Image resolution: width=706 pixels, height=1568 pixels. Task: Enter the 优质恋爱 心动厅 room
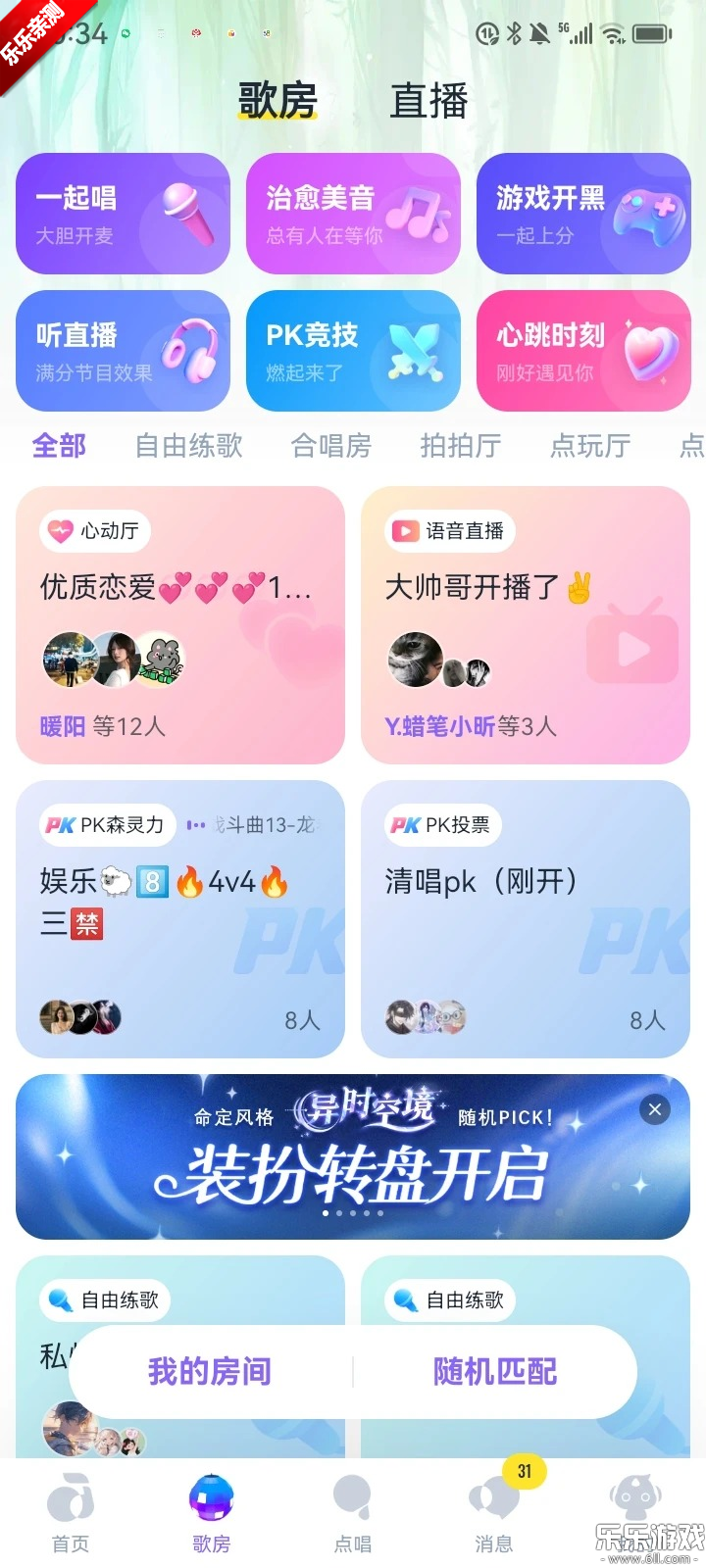pos(180,625)
